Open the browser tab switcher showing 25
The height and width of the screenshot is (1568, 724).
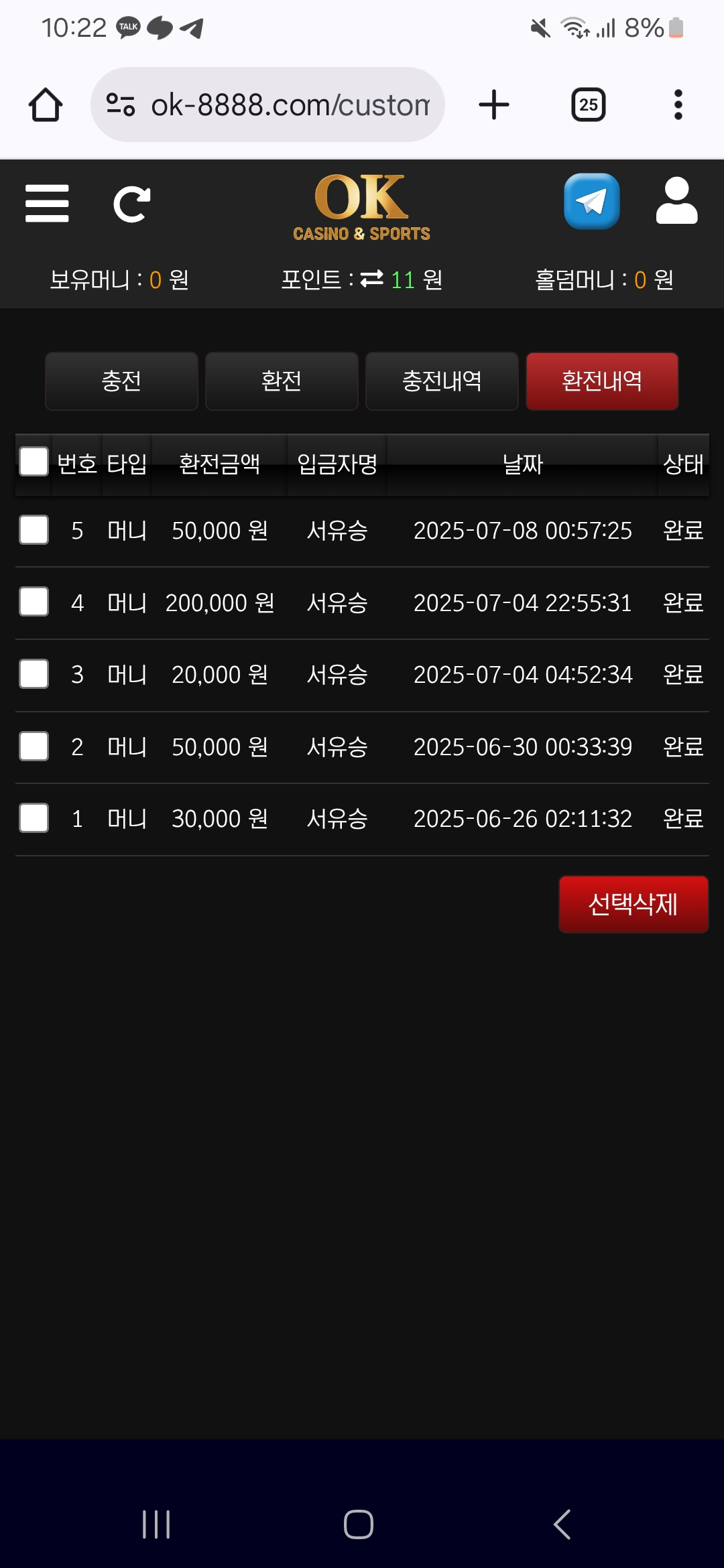point(589,105)
